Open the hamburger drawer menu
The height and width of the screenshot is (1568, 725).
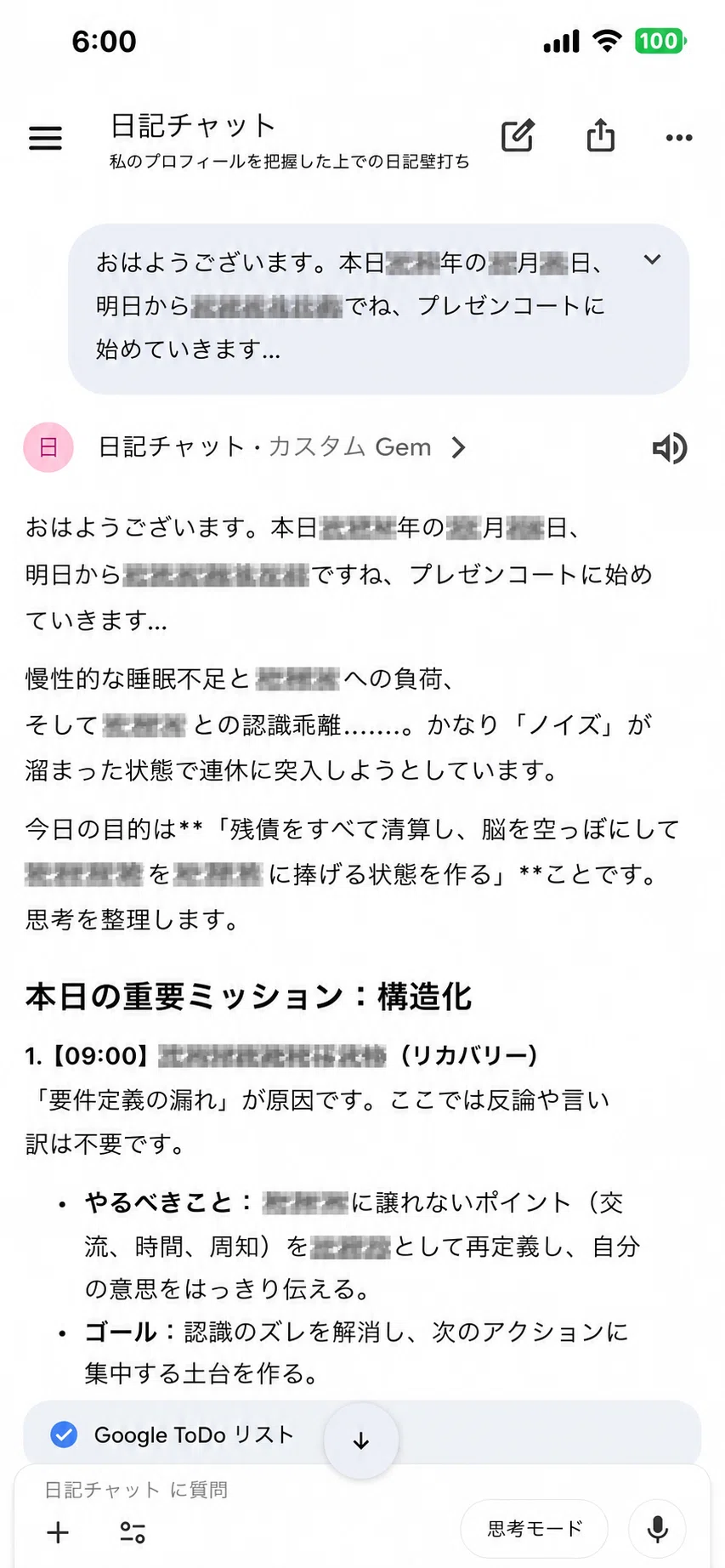(45, 138)
